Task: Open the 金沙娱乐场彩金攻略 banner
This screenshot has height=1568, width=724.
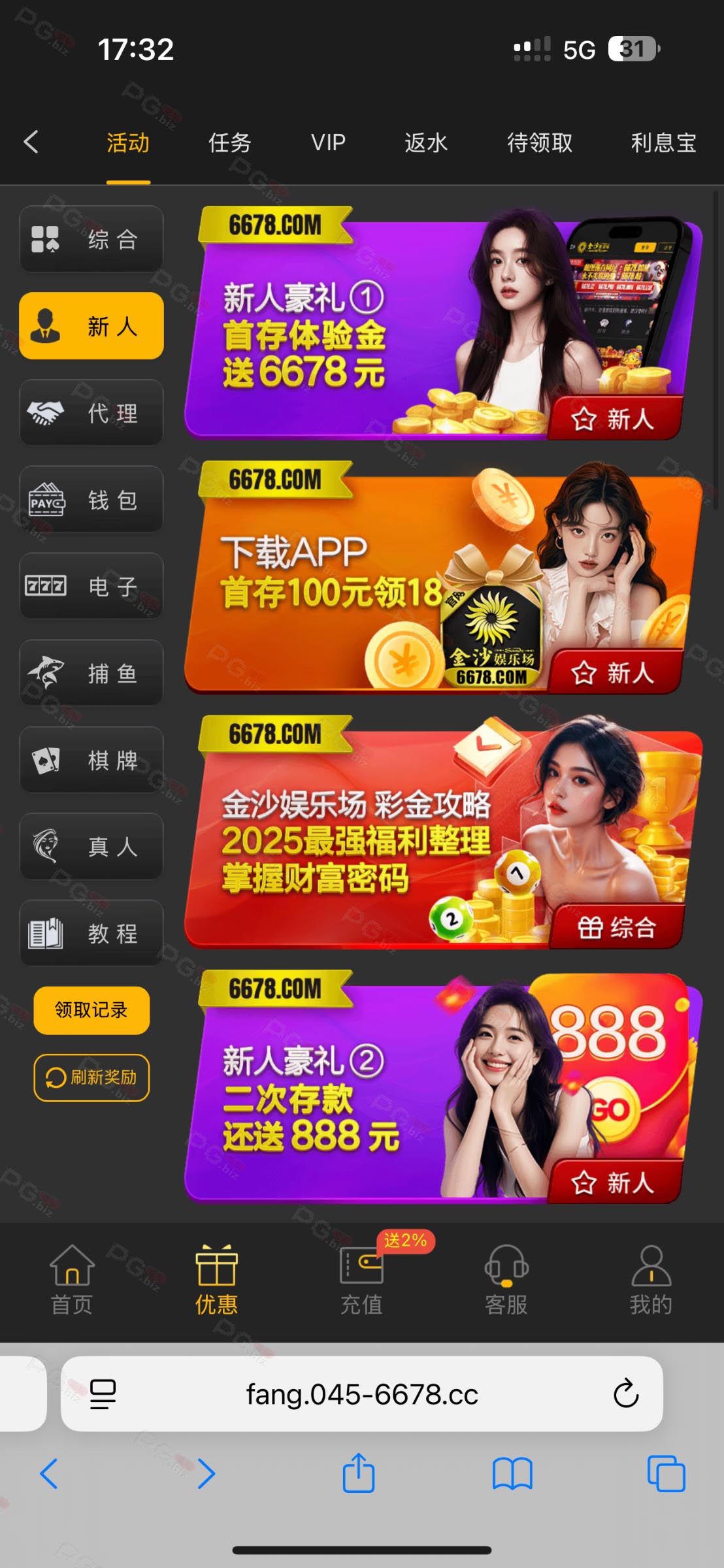Action: pos(443,831)
